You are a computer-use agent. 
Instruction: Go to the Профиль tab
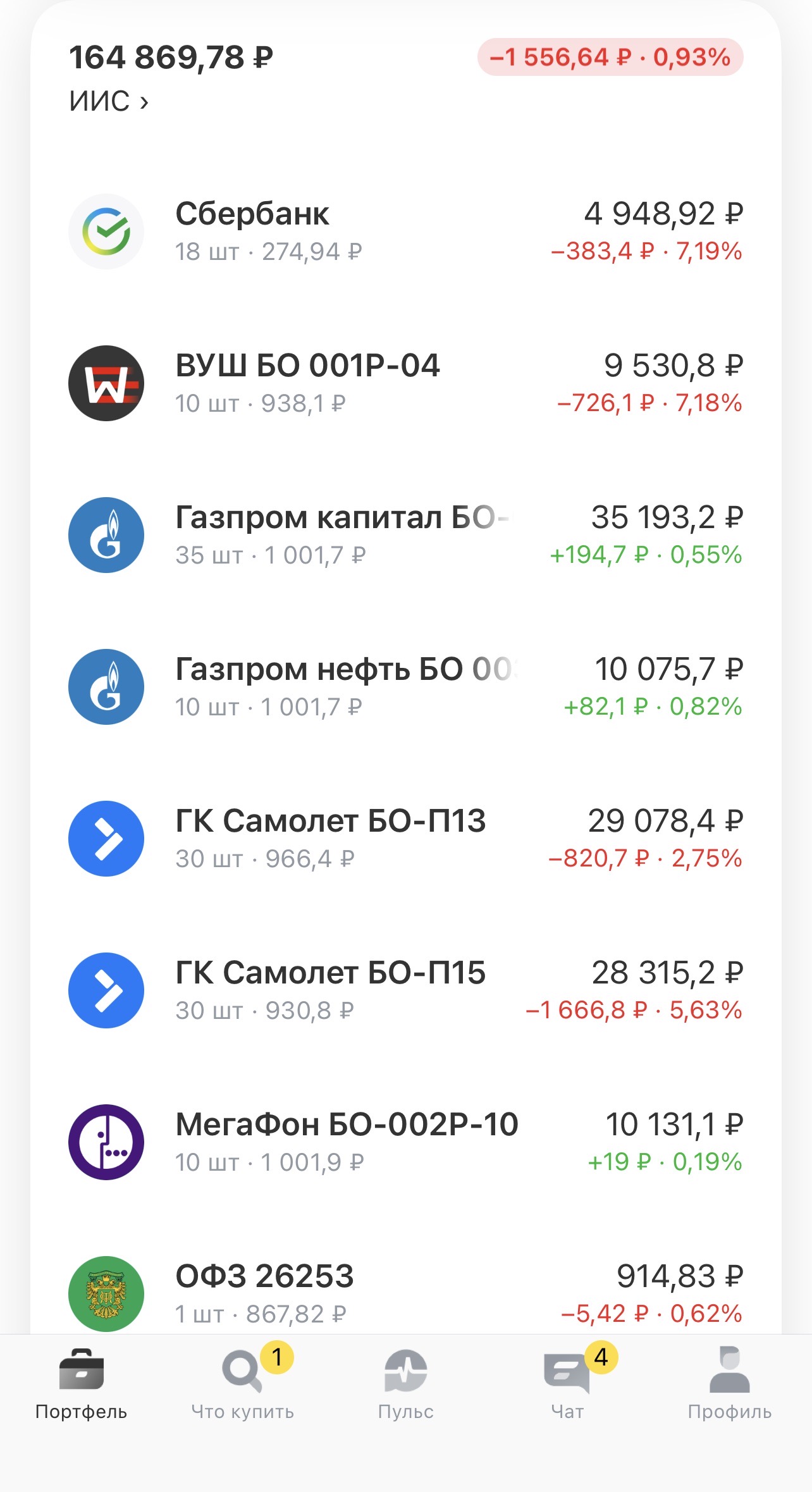(x=730, y=1385)
